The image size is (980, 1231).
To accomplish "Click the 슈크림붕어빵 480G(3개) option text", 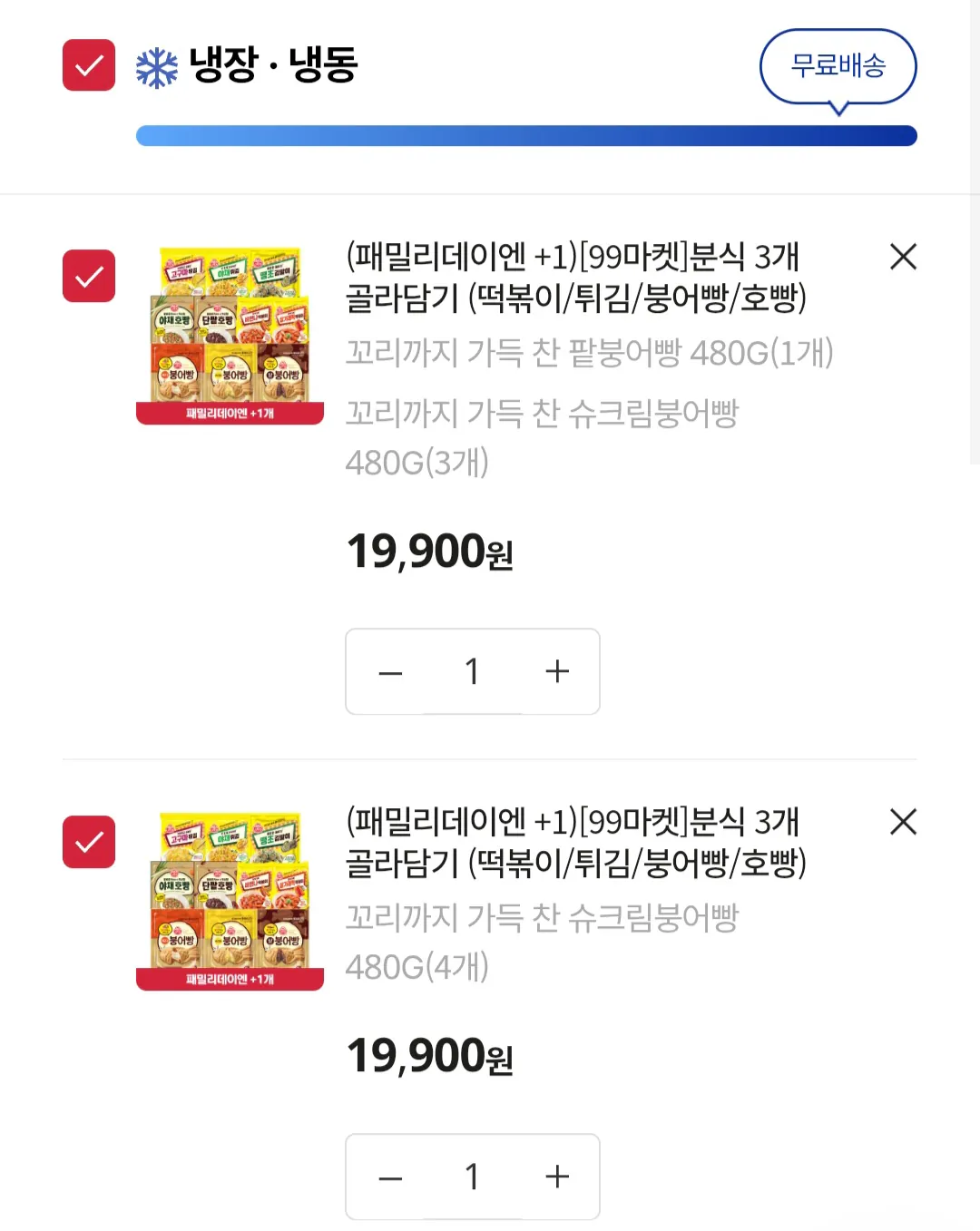I will pyautogui.click(x=543, y=438).
